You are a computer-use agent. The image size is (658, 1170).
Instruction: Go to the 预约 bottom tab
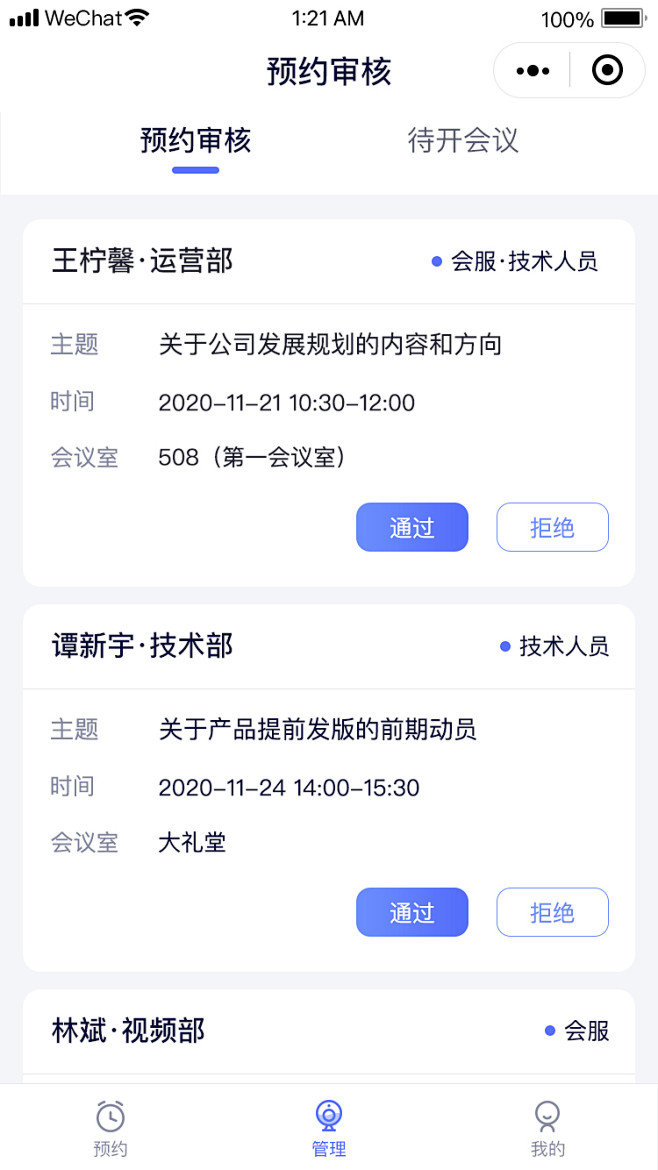pos(110,1127)
